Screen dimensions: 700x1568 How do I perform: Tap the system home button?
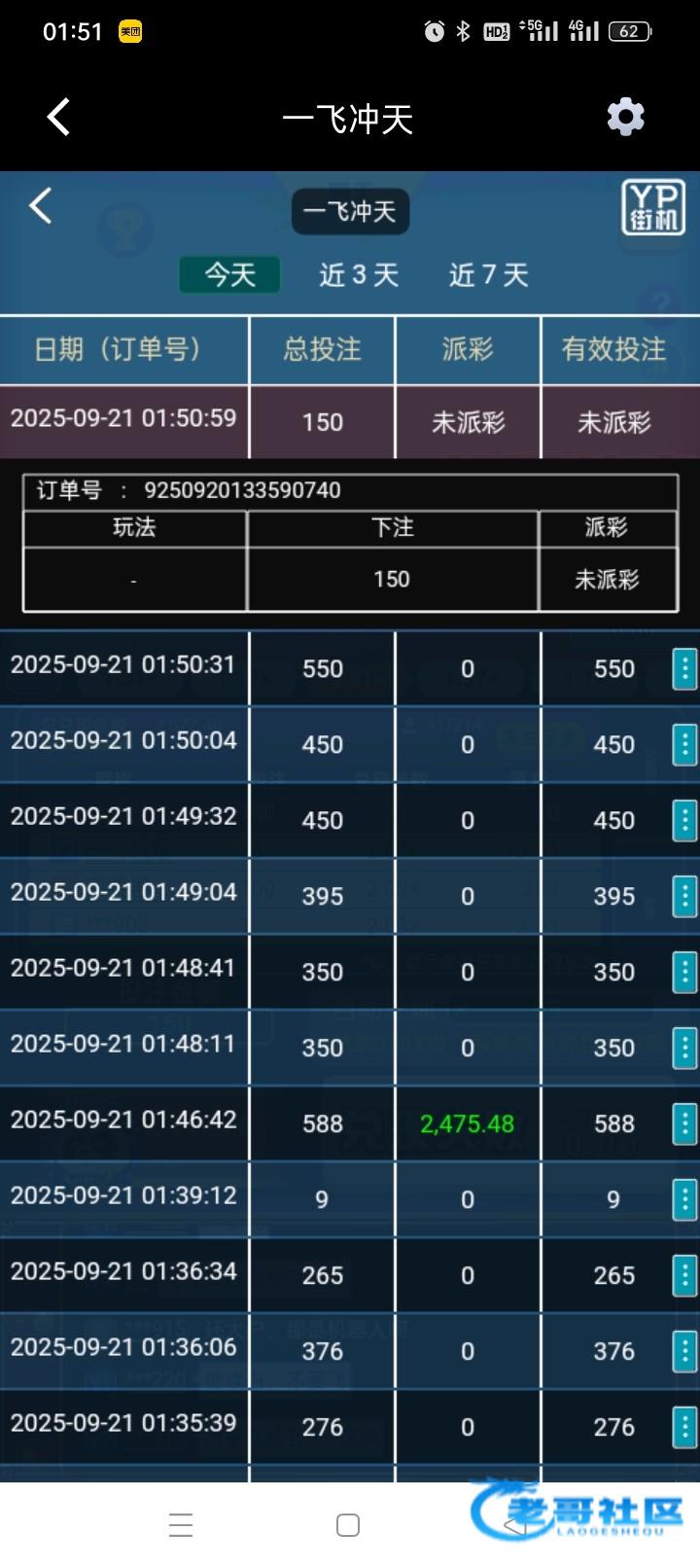[x=348, y=1525]
